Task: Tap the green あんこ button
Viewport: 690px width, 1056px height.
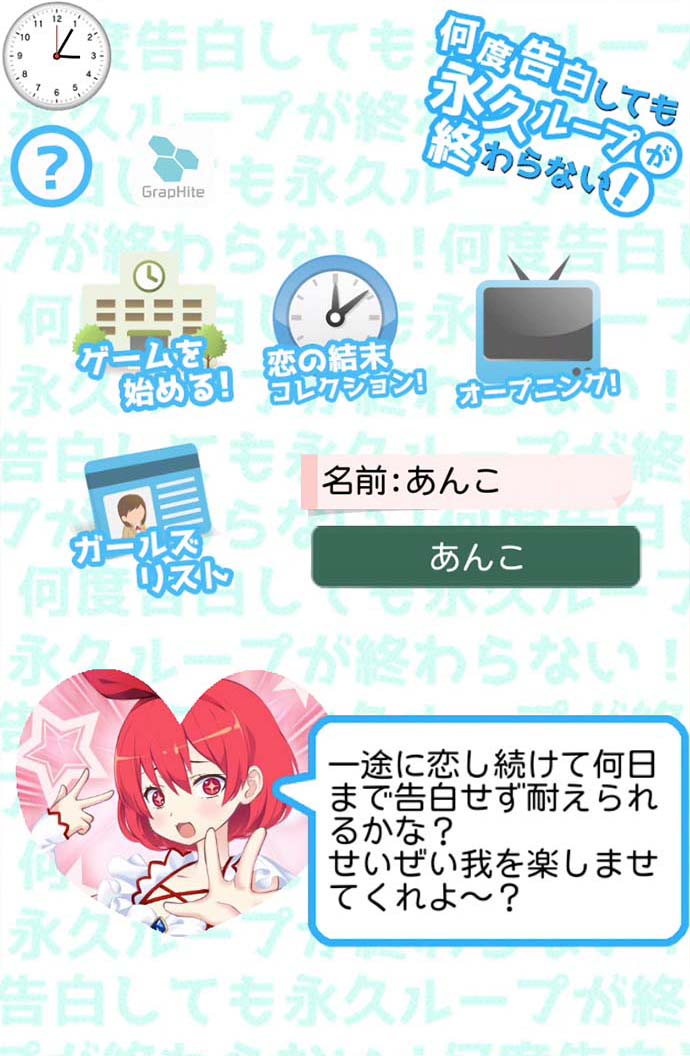Action: coord(475,557)
